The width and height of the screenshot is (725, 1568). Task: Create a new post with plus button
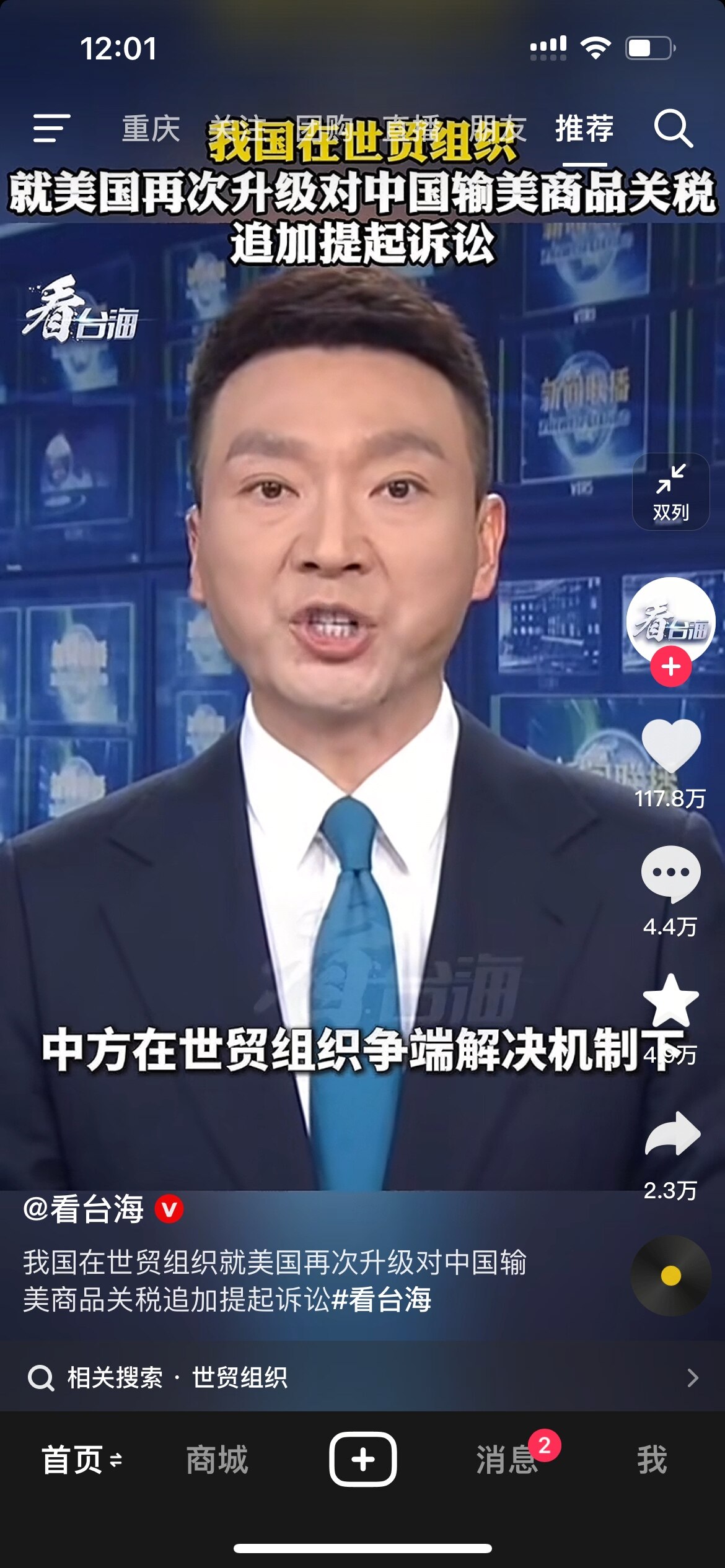tap(362, 1460)
